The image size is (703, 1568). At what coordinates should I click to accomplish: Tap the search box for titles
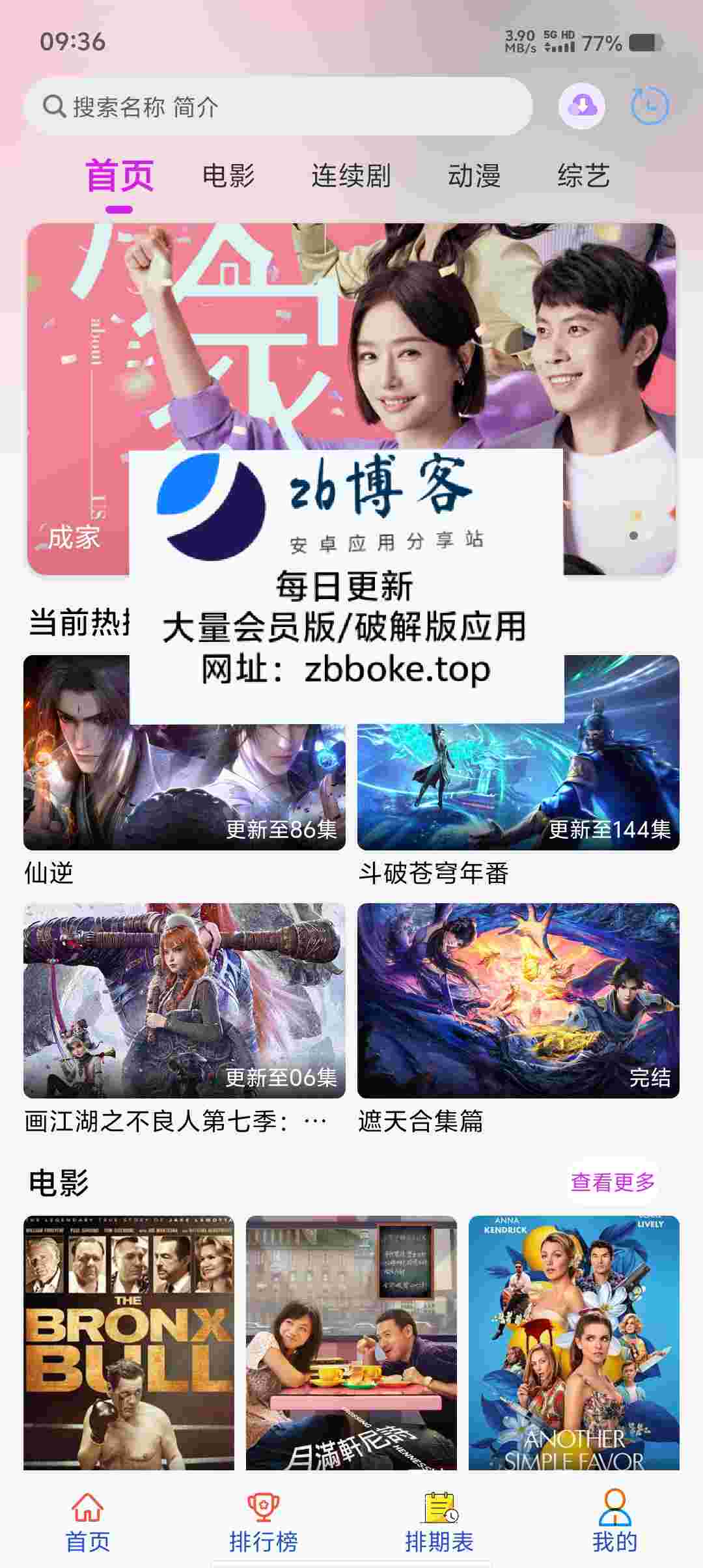[x=280, y=107]
